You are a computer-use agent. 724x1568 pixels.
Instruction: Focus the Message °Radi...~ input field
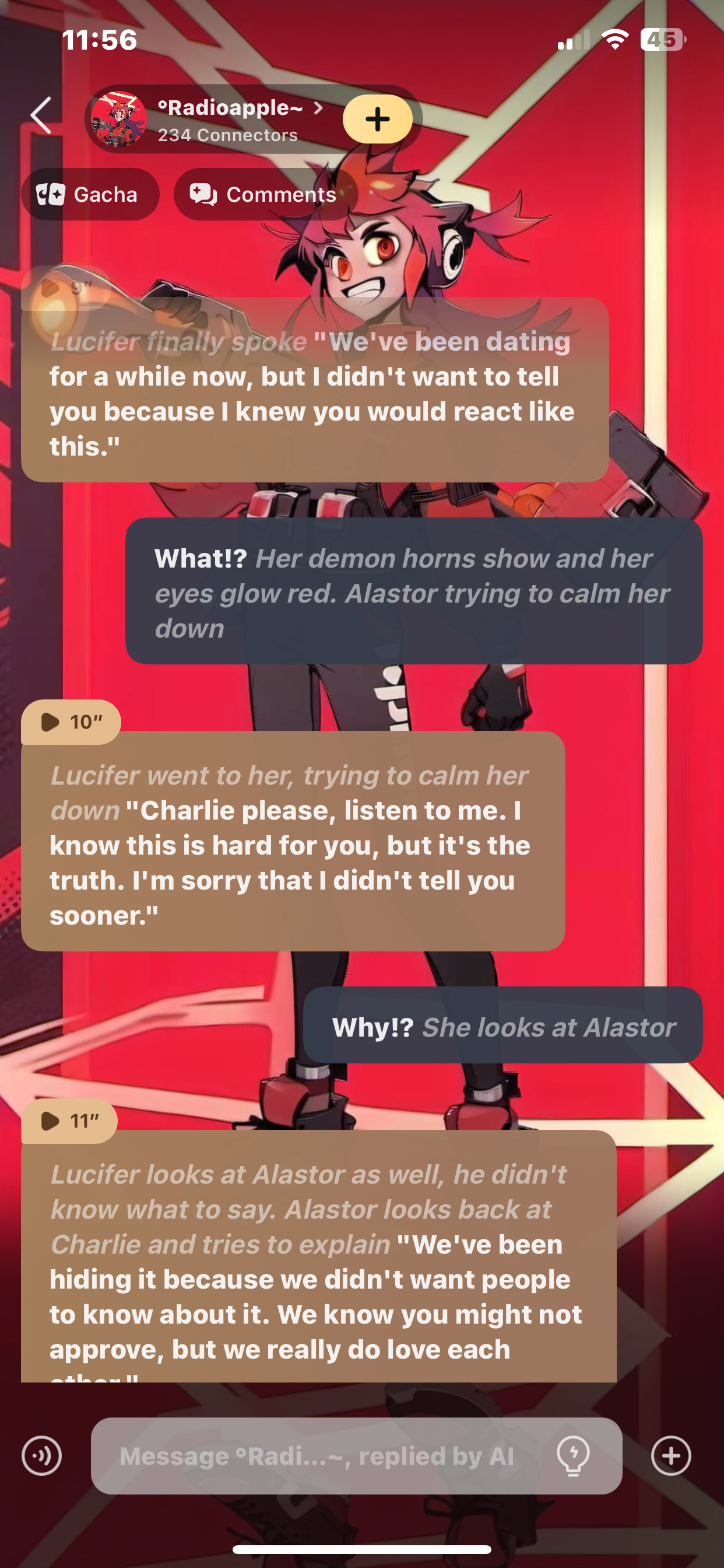317,1456
